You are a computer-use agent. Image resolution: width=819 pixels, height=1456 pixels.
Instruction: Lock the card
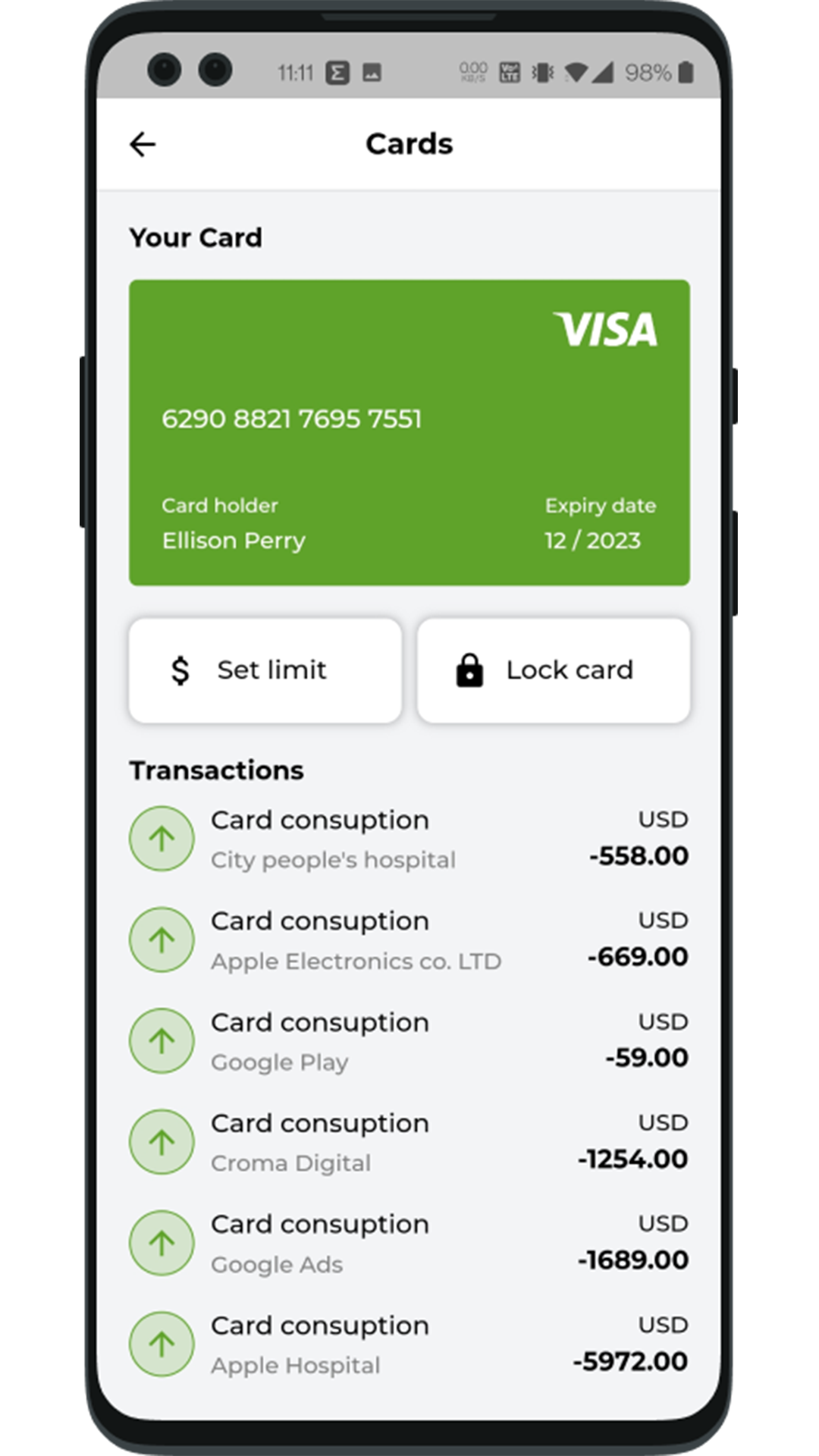coord(554,670)
